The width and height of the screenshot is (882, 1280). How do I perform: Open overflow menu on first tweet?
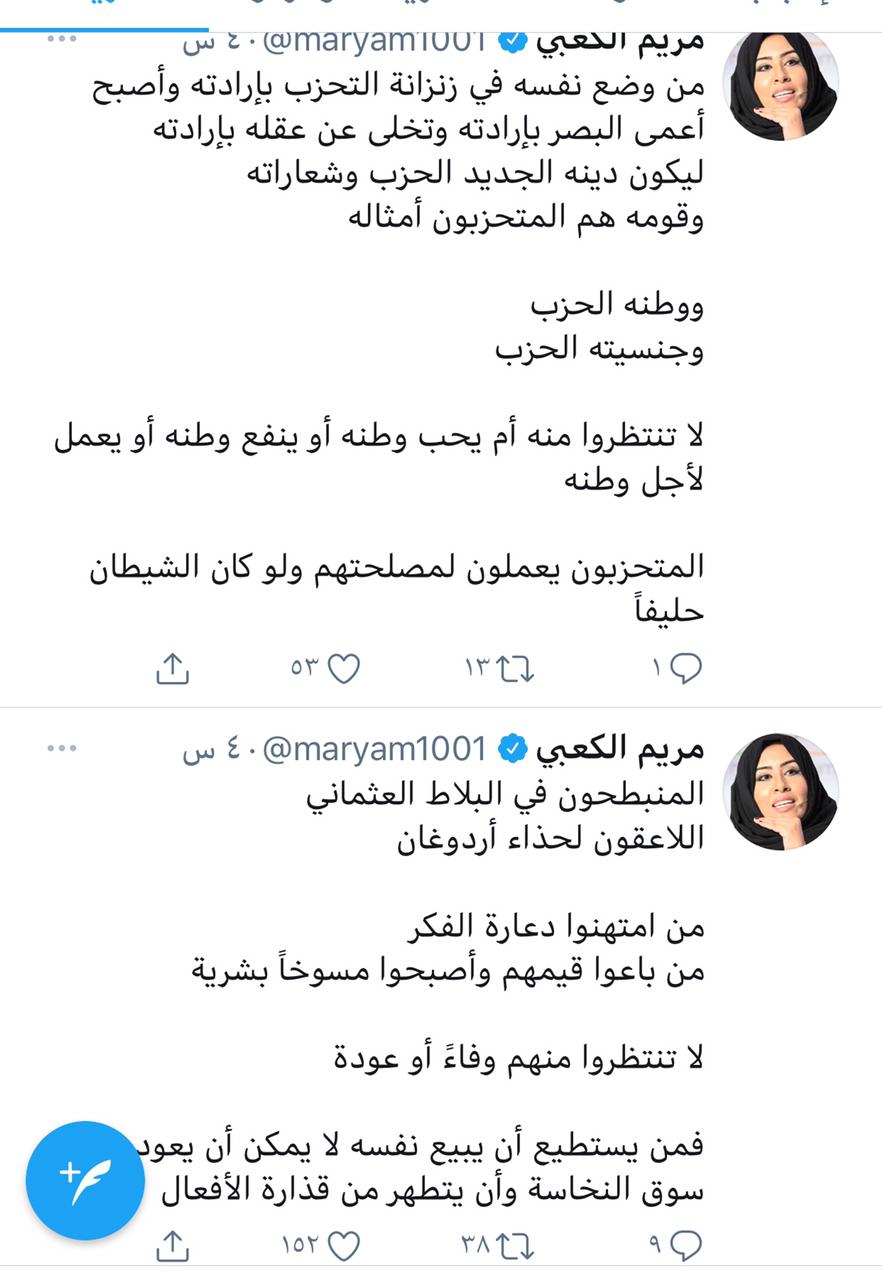(63, 39)
